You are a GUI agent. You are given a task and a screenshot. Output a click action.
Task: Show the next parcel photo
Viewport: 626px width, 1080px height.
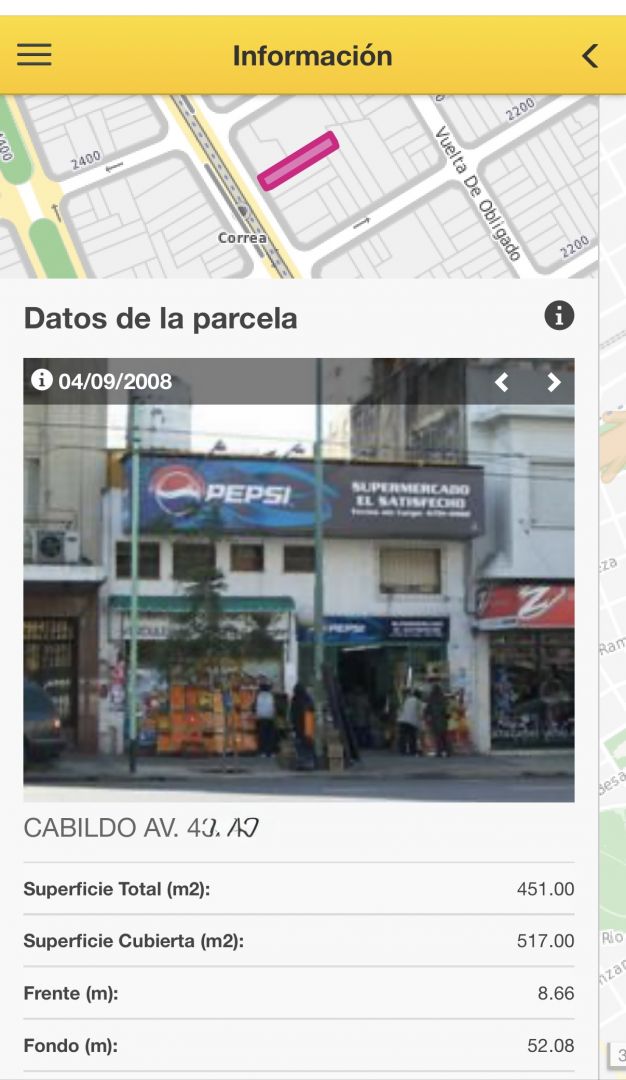[x=554, y=382]
